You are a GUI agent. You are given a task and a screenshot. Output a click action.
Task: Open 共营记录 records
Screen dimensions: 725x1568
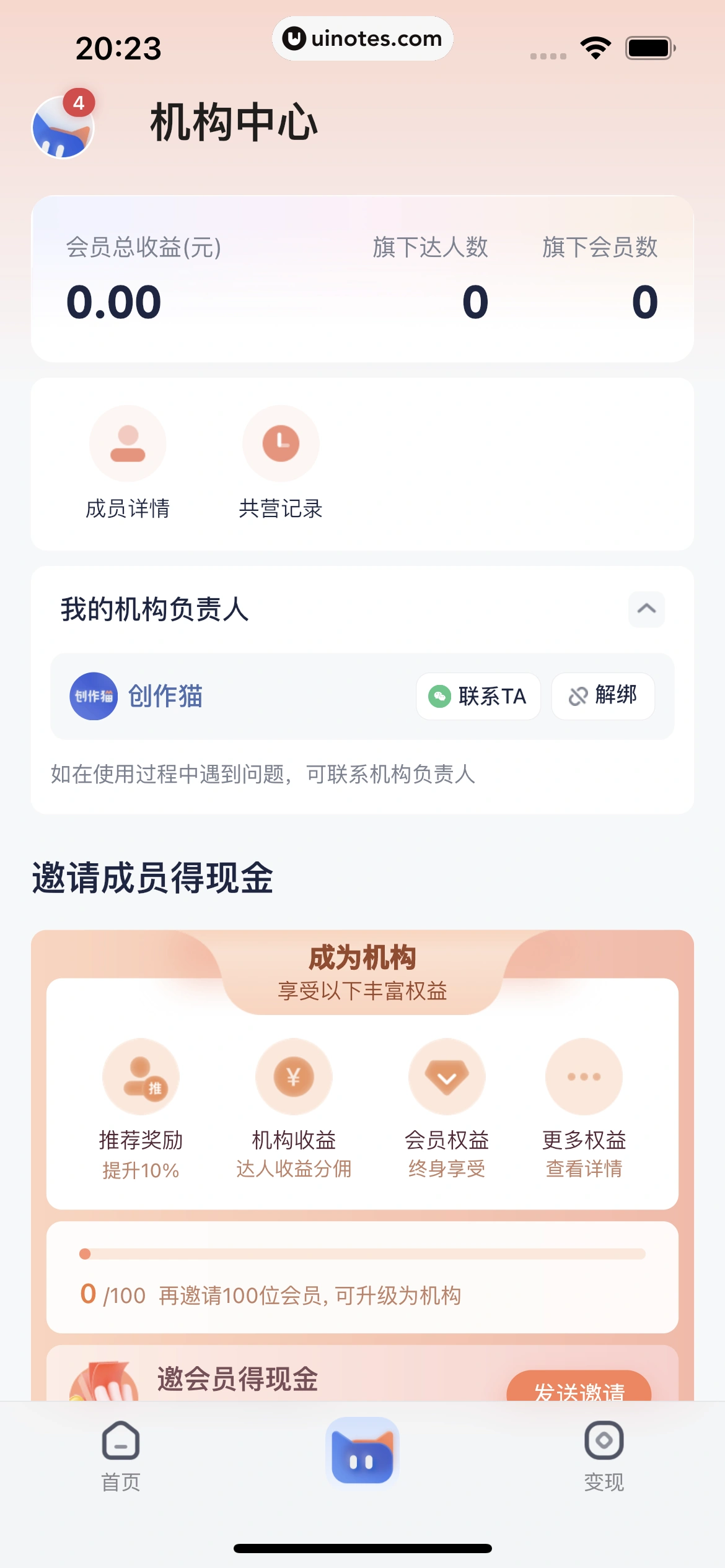tap(281, 463)
